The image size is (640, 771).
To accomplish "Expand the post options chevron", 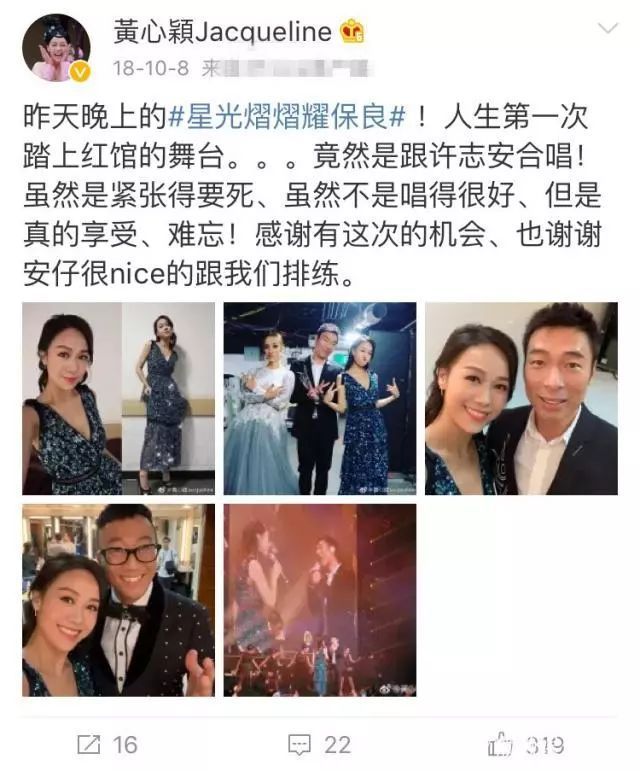I will point(607,30).
